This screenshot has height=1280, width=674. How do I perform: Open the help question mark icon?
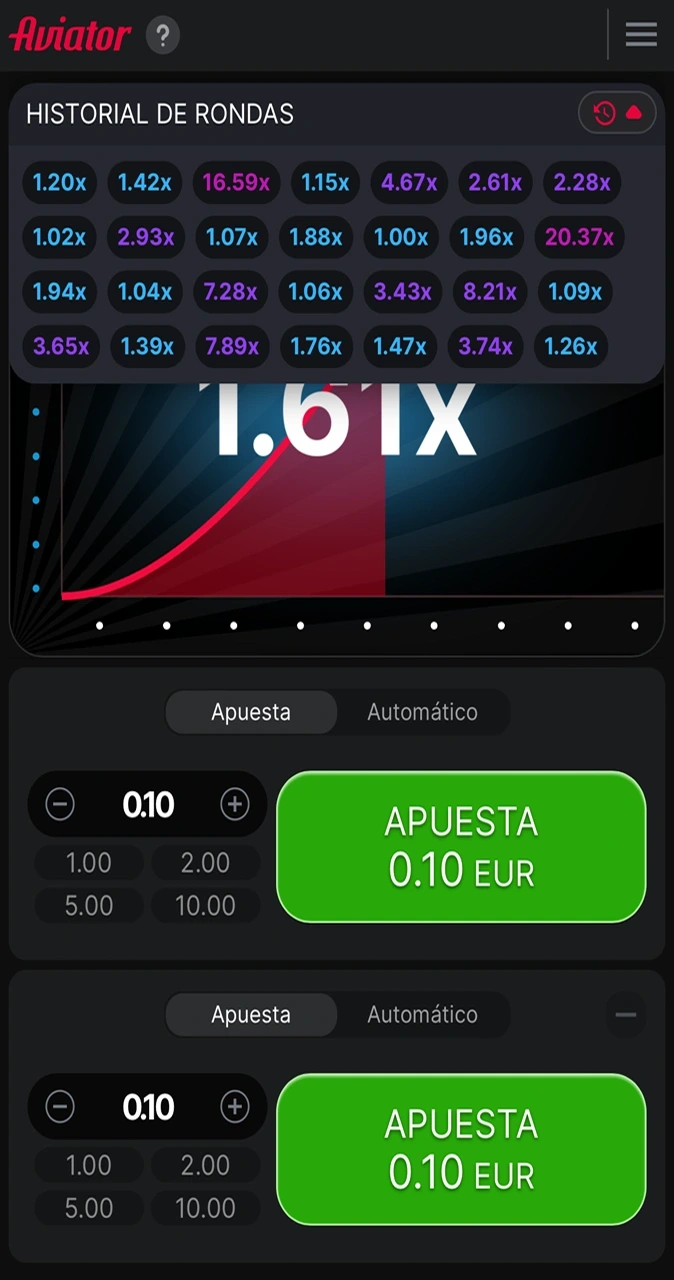pos(163,36)
